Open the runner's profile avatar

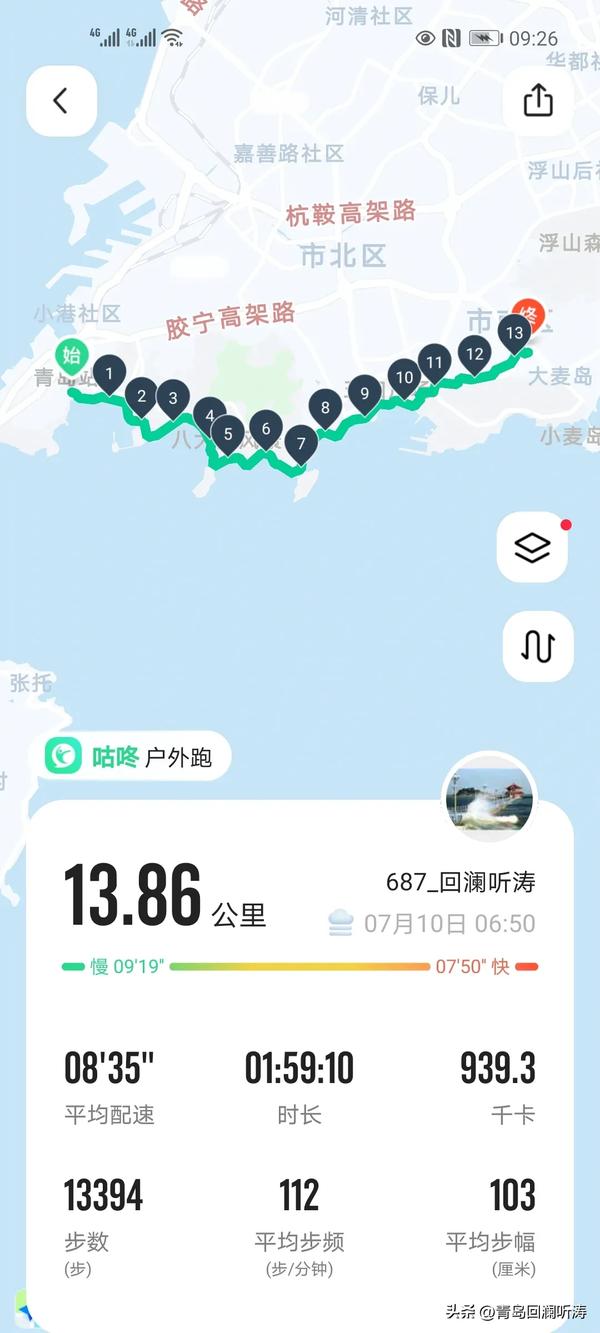click(490, 798)
